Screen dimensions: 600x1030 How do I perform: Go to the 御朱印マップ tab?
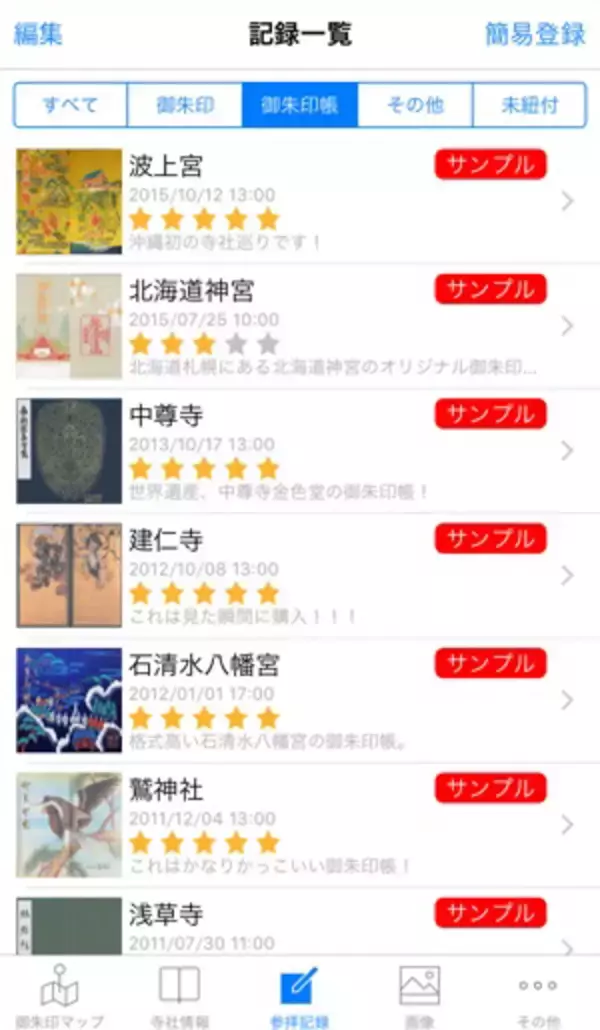(59, 994)
